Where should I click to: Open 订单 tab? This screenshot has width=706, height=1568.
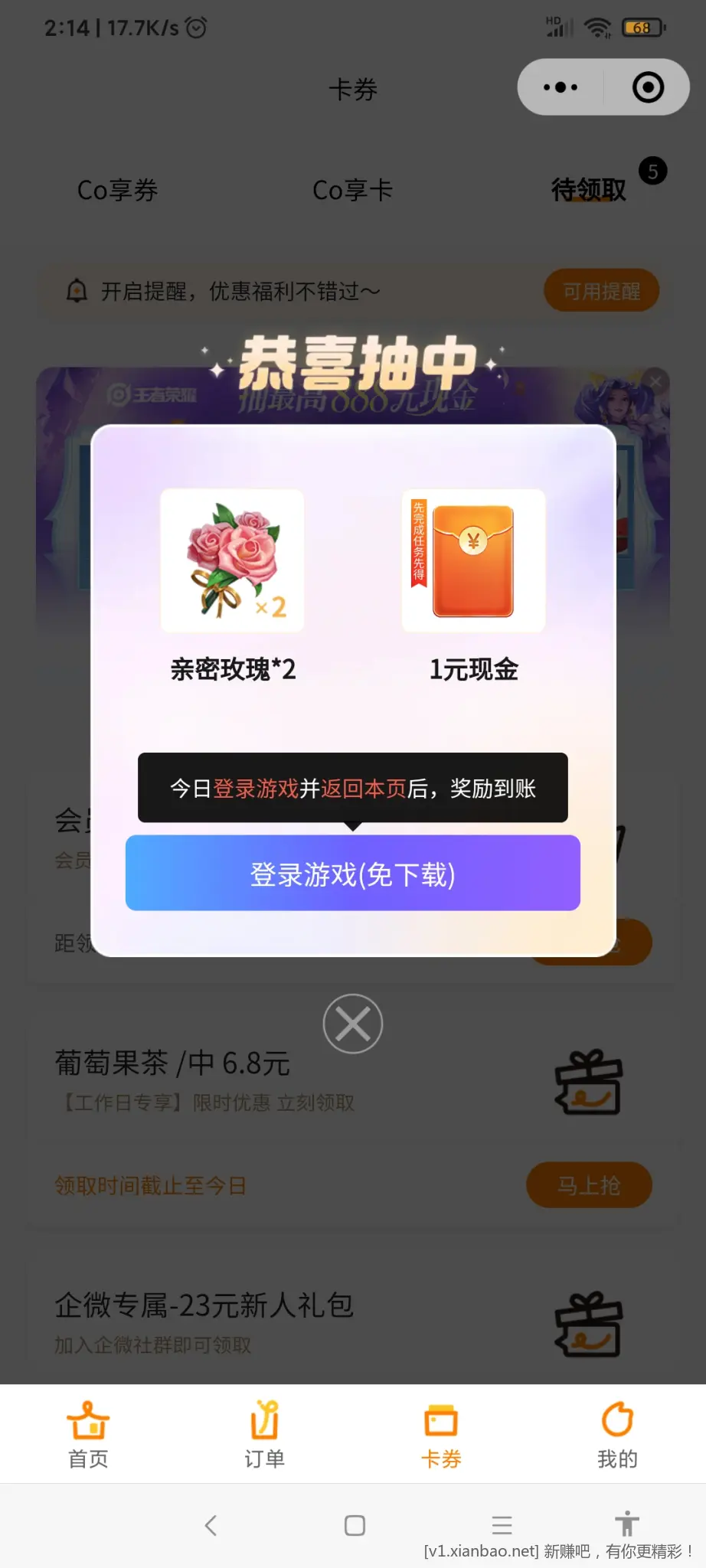coord(264,1434)
